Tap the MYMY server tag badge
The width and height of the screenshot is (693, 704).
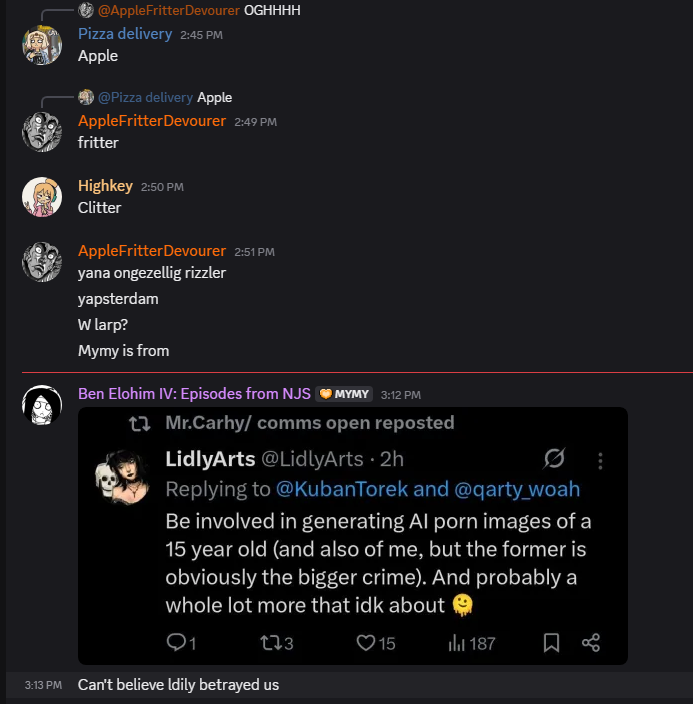pyautogui.click(x=345, y=395)
